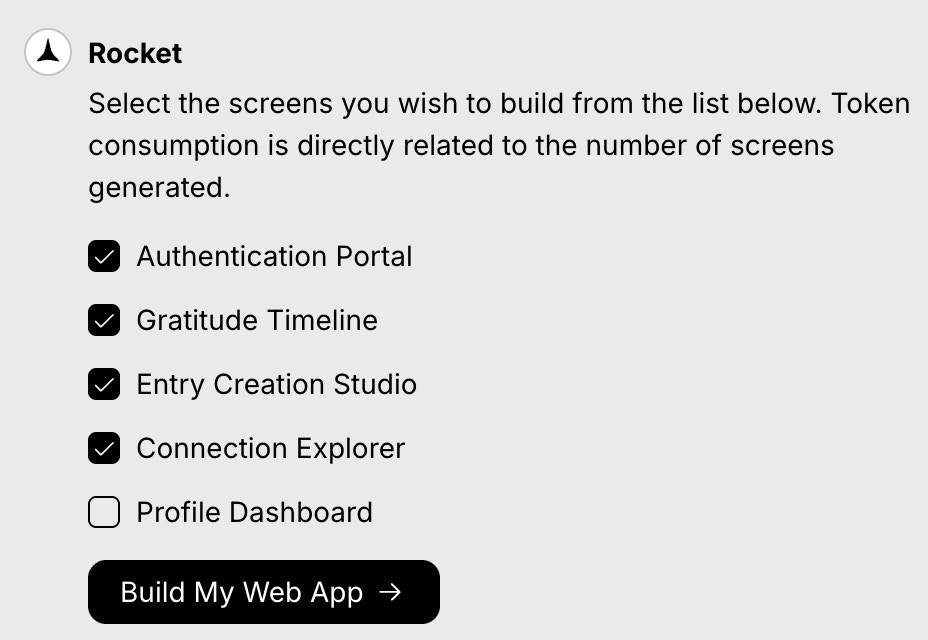
Task: Tap the Build My Web App button
Action: pyautogui.click(x=264, y=592)
